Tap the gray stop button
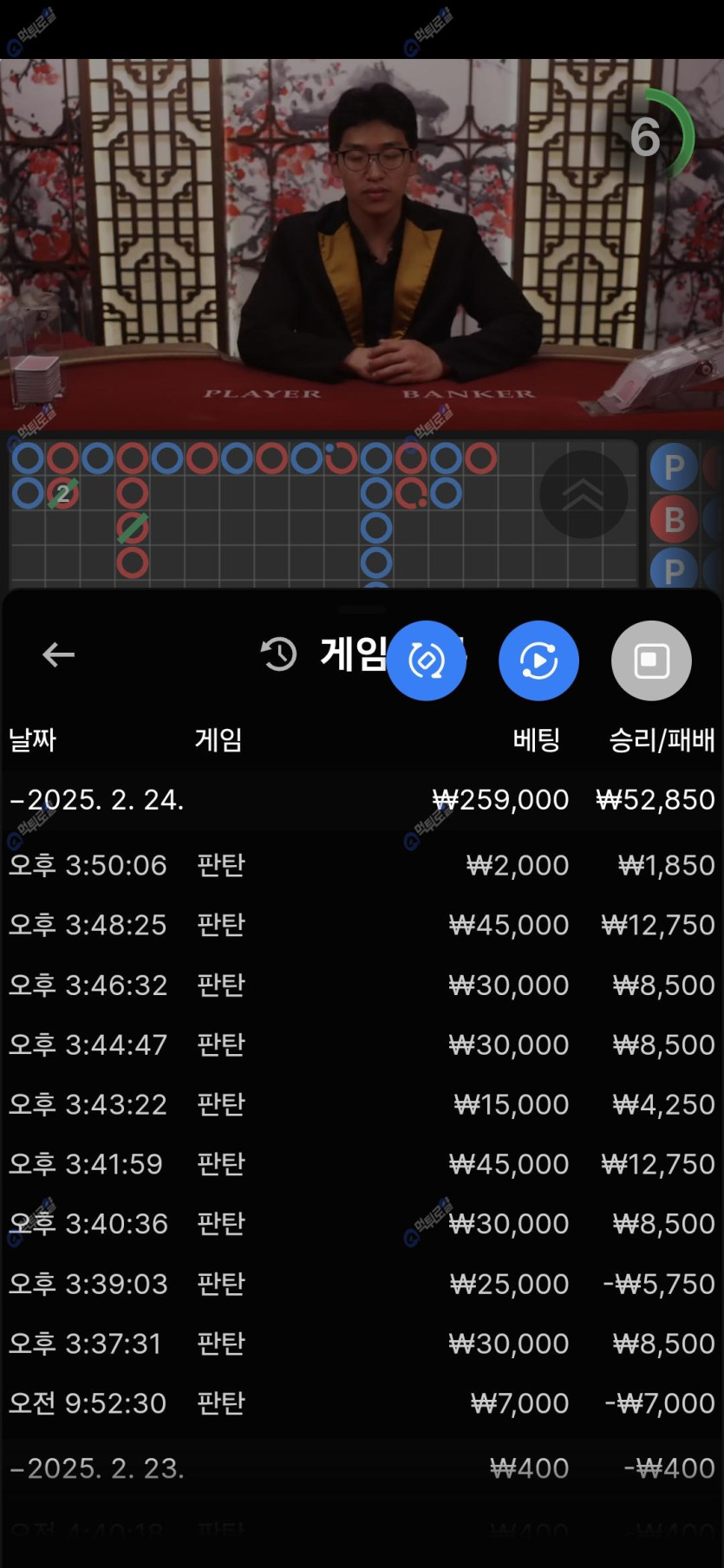724x1568 pixels. (x=651, y=660)
